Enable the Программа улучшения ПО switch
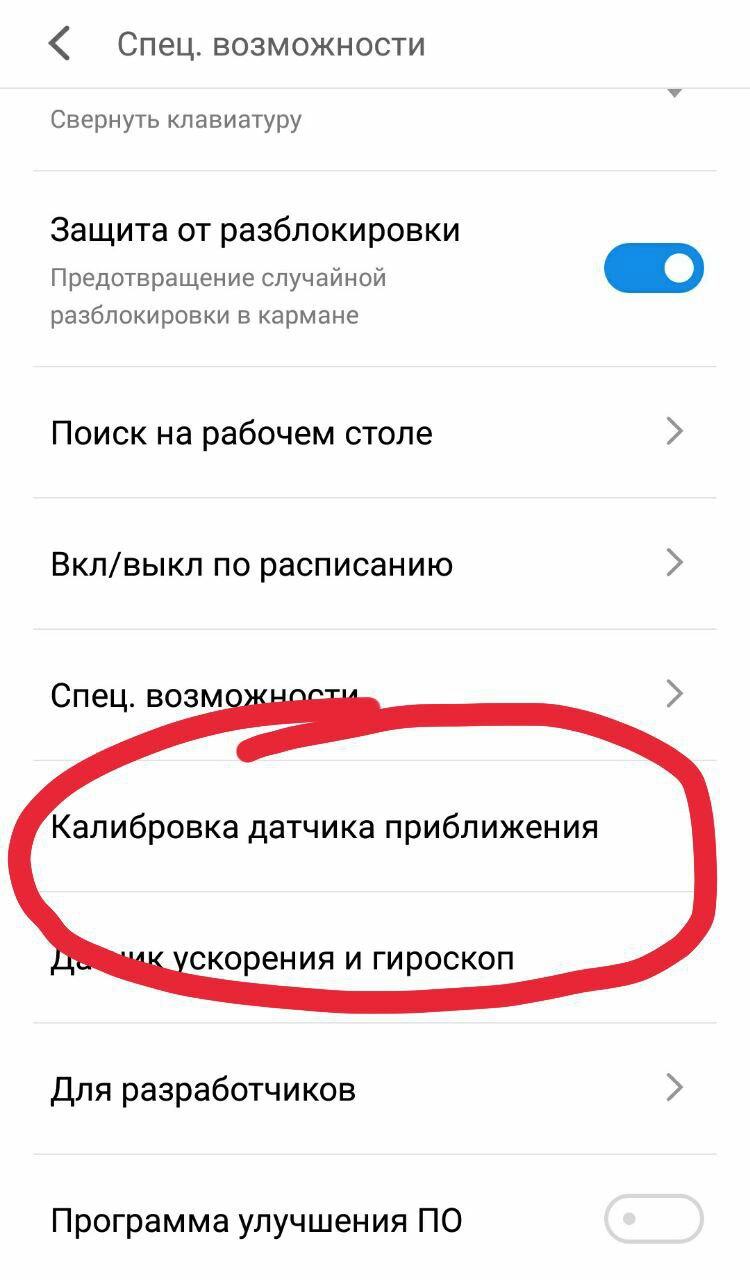The width and height of the screenshot is (750, 1280). [654, 1220]
